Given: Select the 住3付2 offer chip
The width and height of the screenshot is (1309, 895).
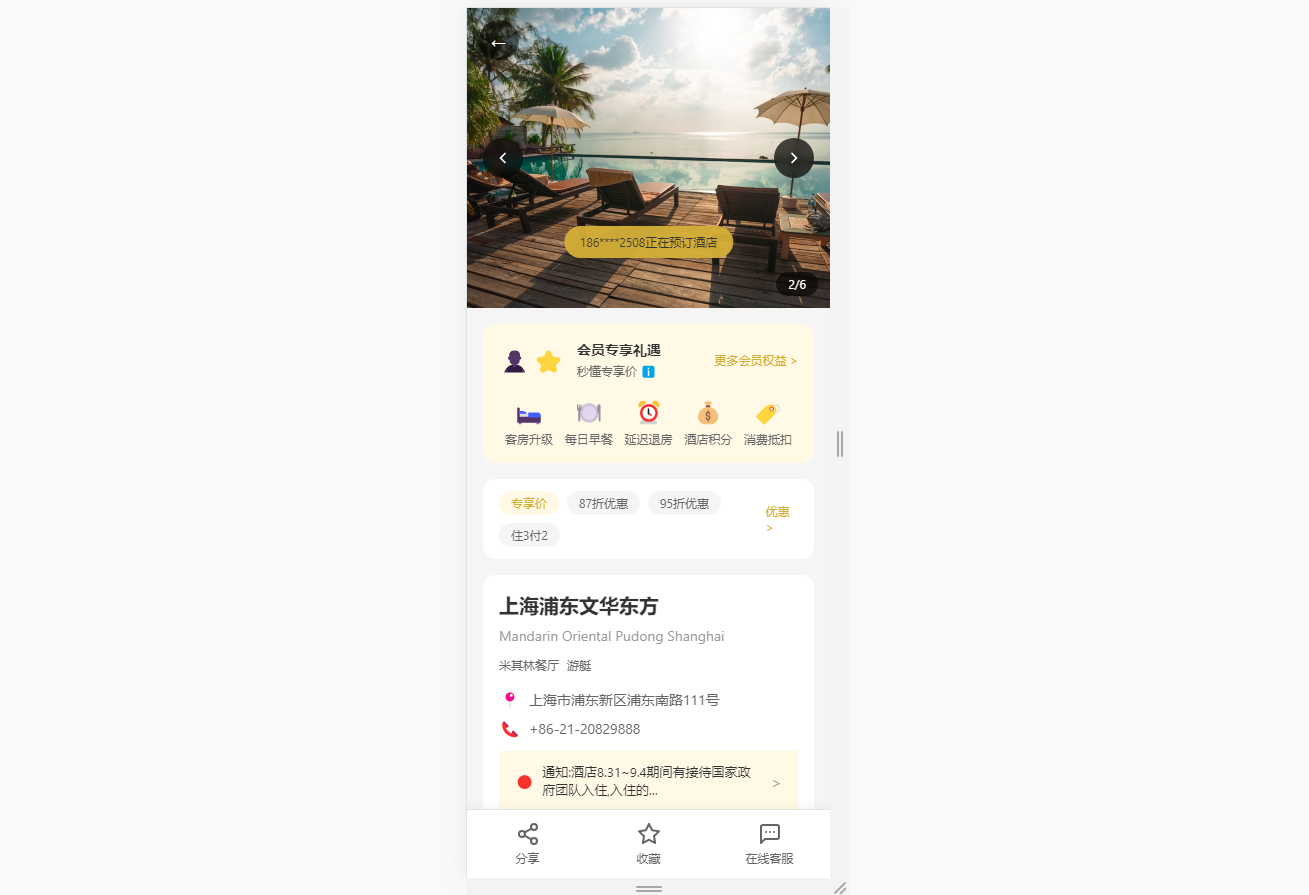Looking at the screenshot, I should point(529,536).
